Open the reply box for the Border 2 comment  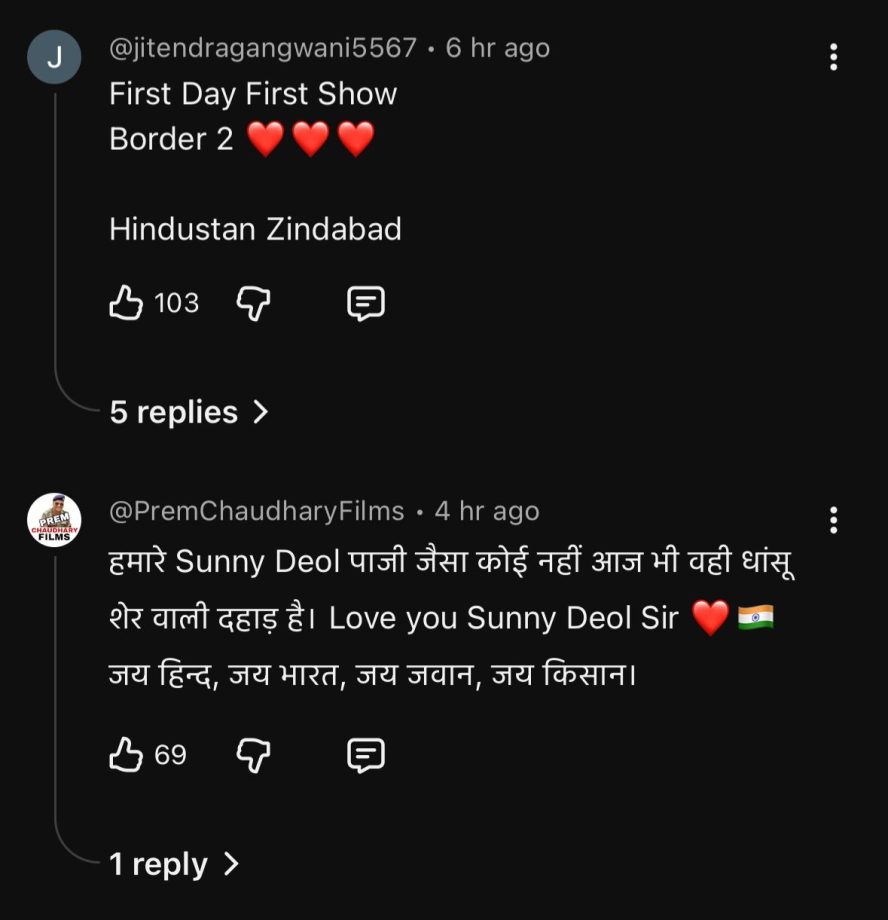[367, 303]
